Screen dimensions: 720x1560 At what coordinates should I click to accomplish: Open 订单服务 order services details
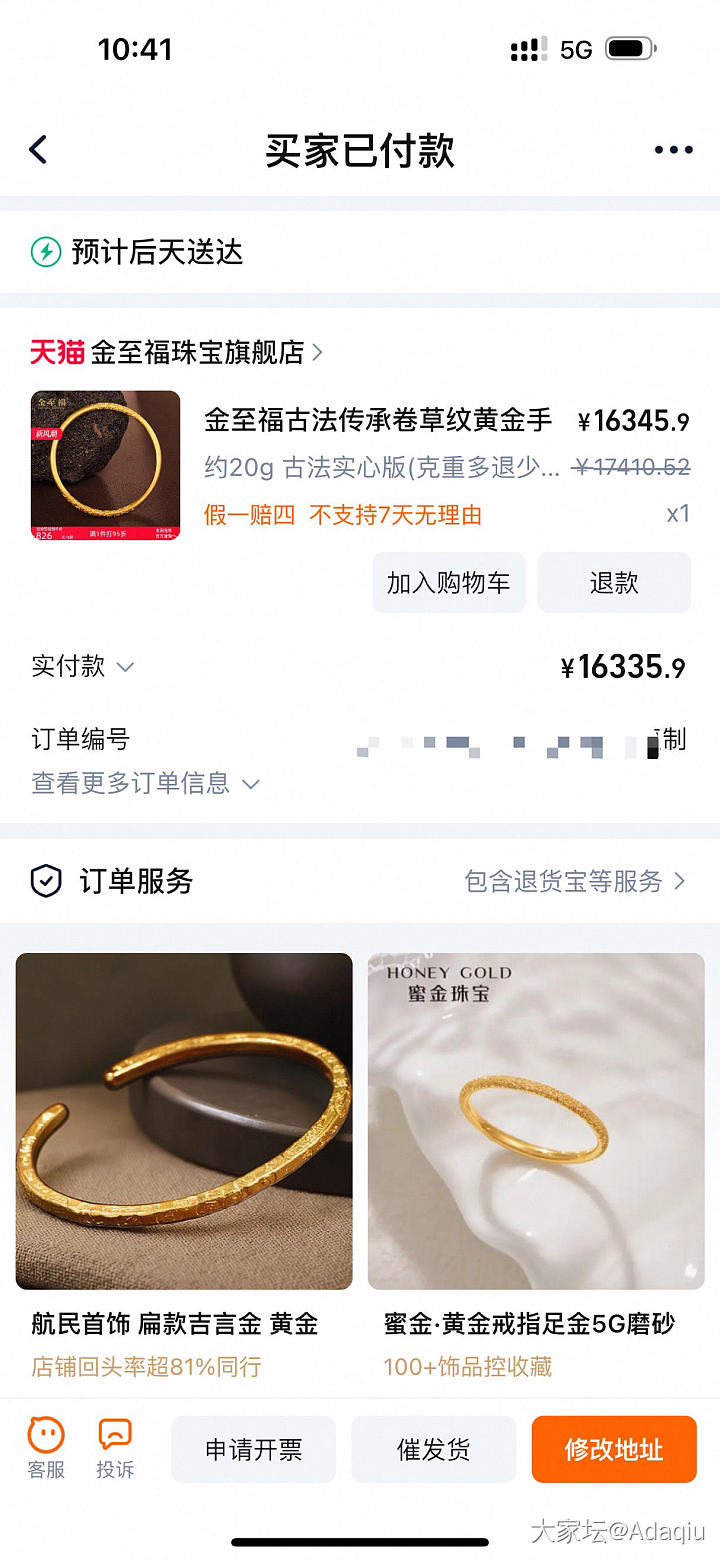click(575, 881)
